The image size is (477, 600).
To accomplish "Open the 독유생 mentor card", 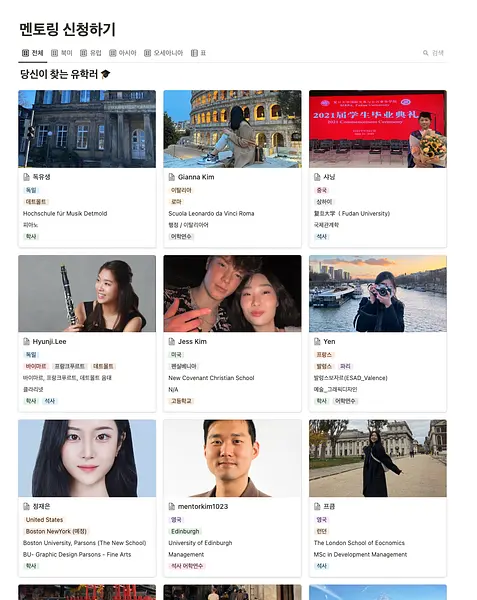I will click(x=87, y=169).
